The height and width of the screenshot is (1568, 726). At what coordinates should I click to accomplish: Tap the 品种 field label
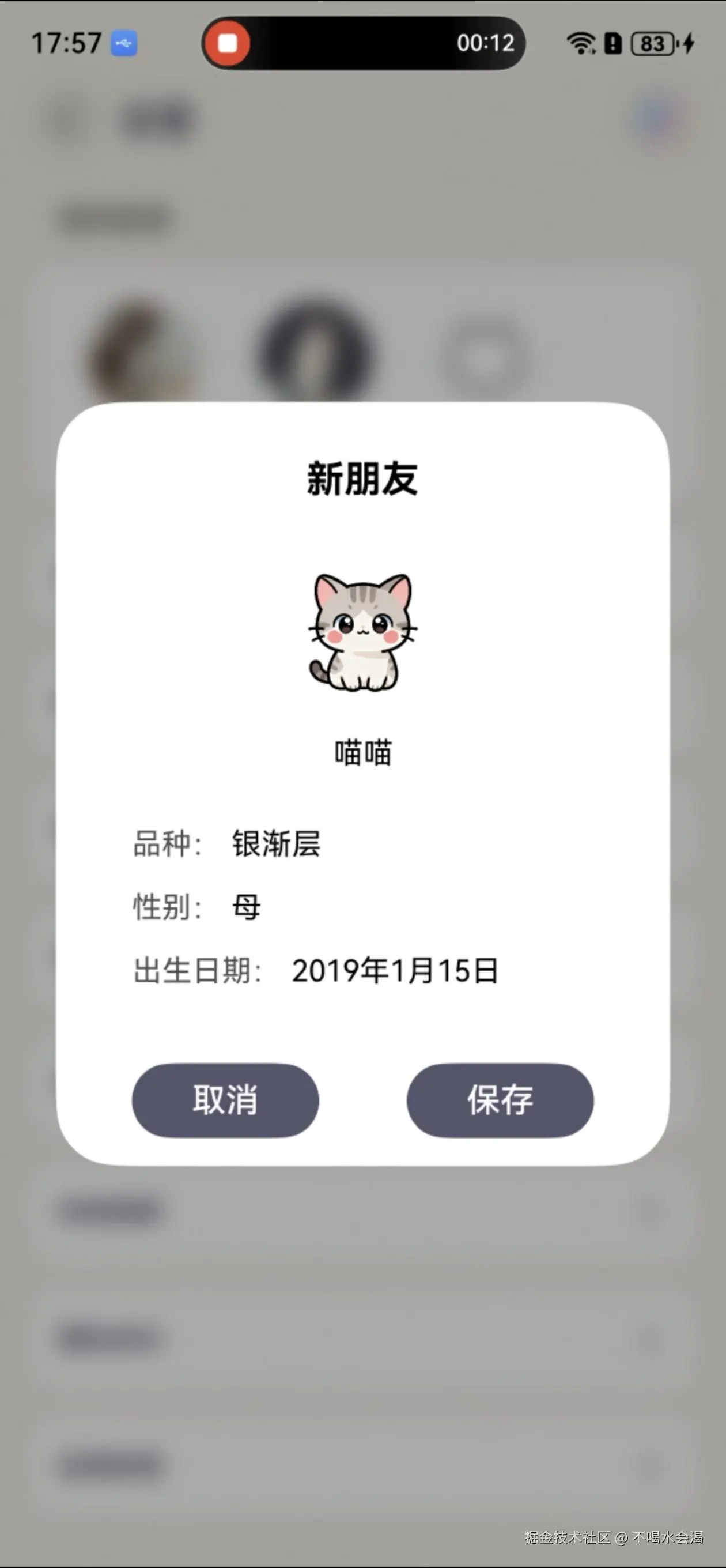click(166, 842)
